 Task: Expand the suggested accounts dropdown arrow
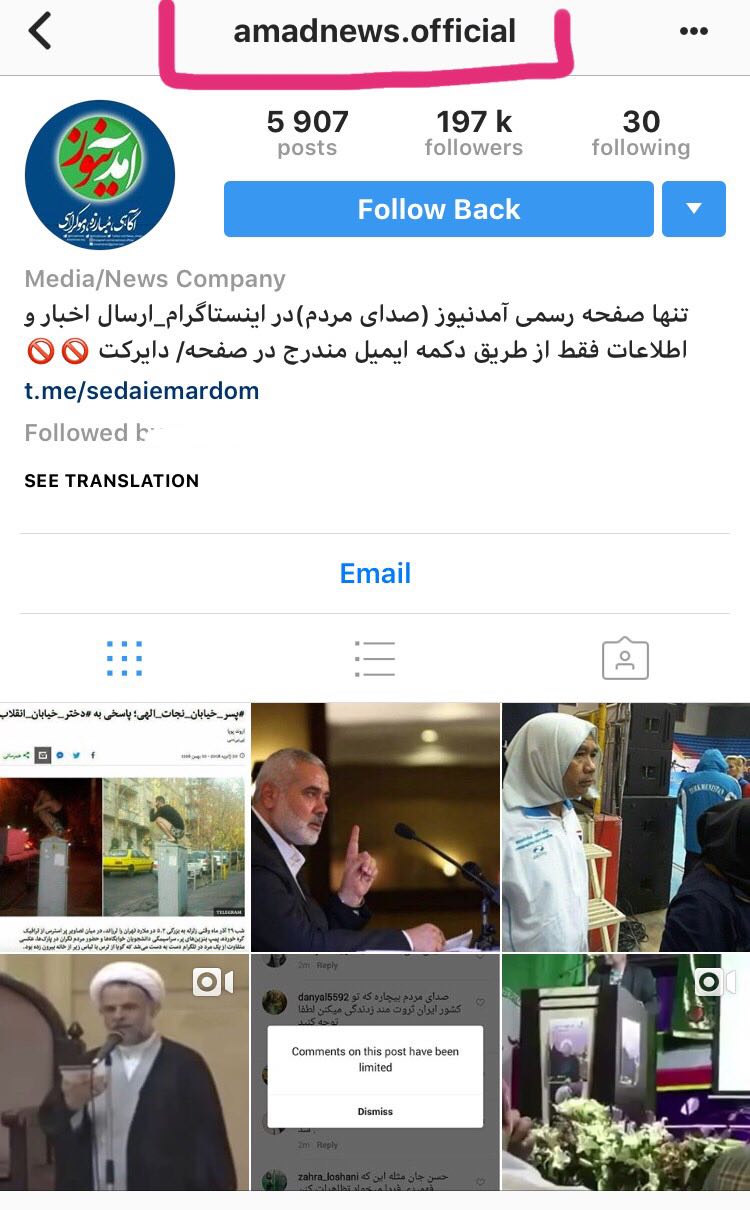pos(693,209)
